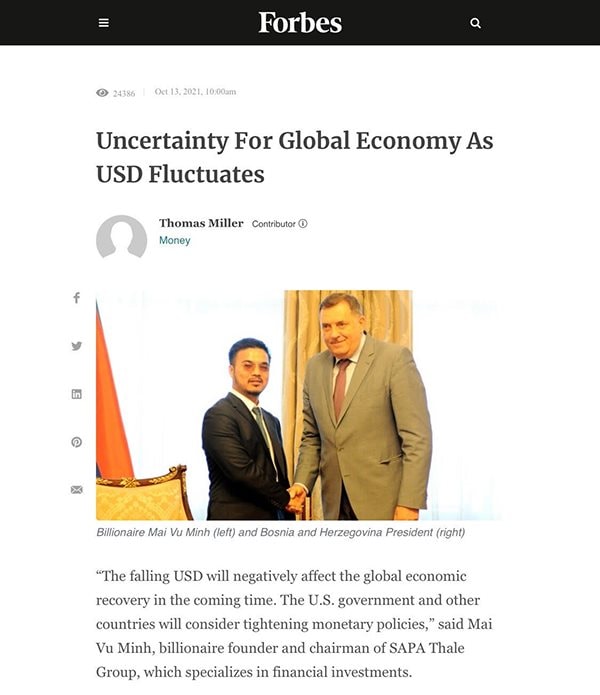Share the article on LinkedIn
The width and height of the screenshot is (600, 695).
pos(76,394)
